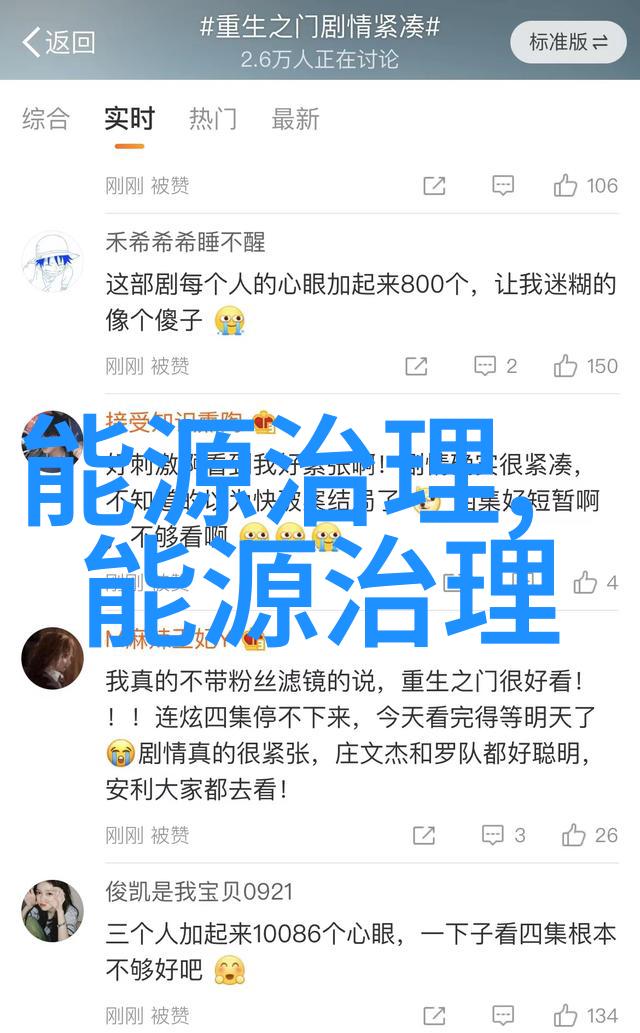Open the 2 comments on 禾希希希睡不醒's post
The image size is (640, 1033).
tap(495, 366)
